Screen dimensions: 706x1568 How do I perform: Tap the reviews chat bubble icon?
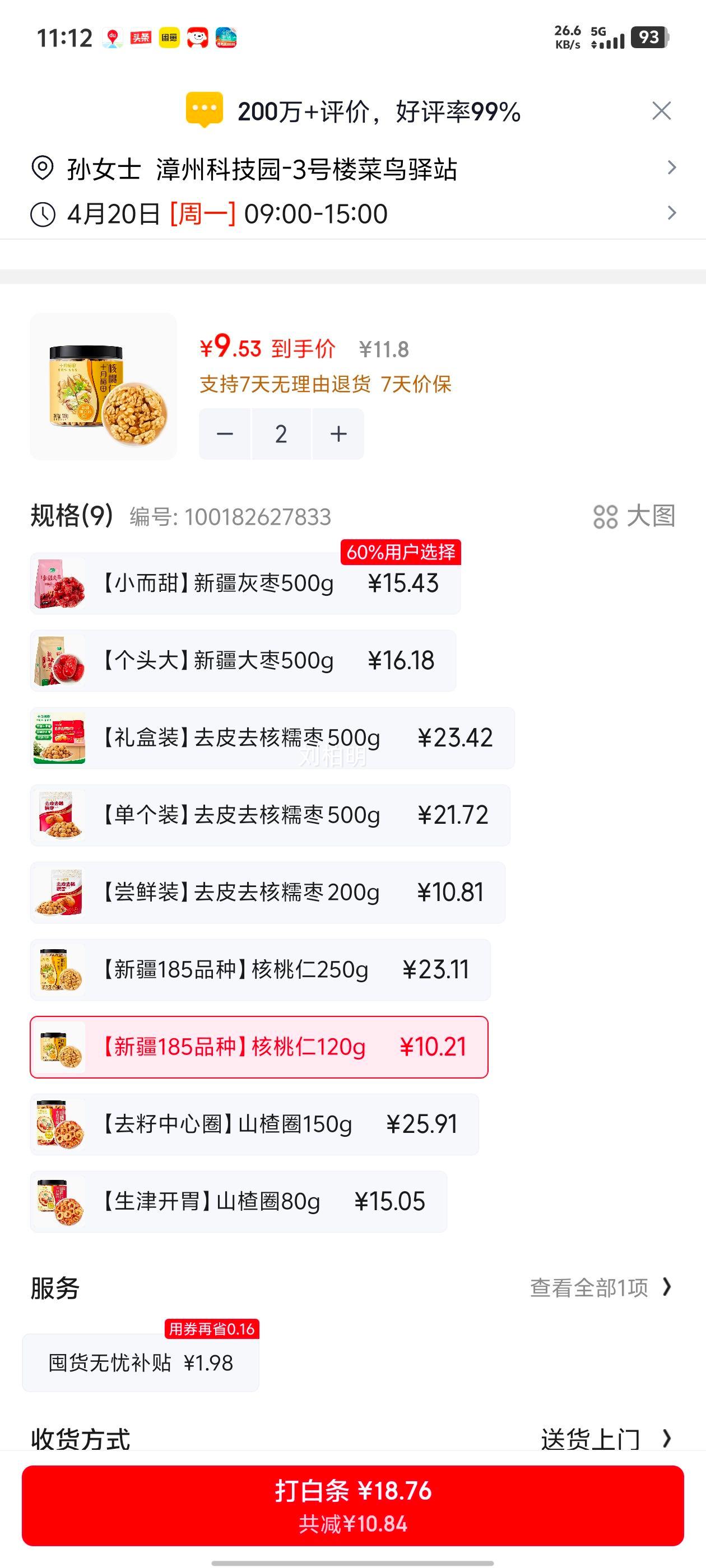pos(203,110)
